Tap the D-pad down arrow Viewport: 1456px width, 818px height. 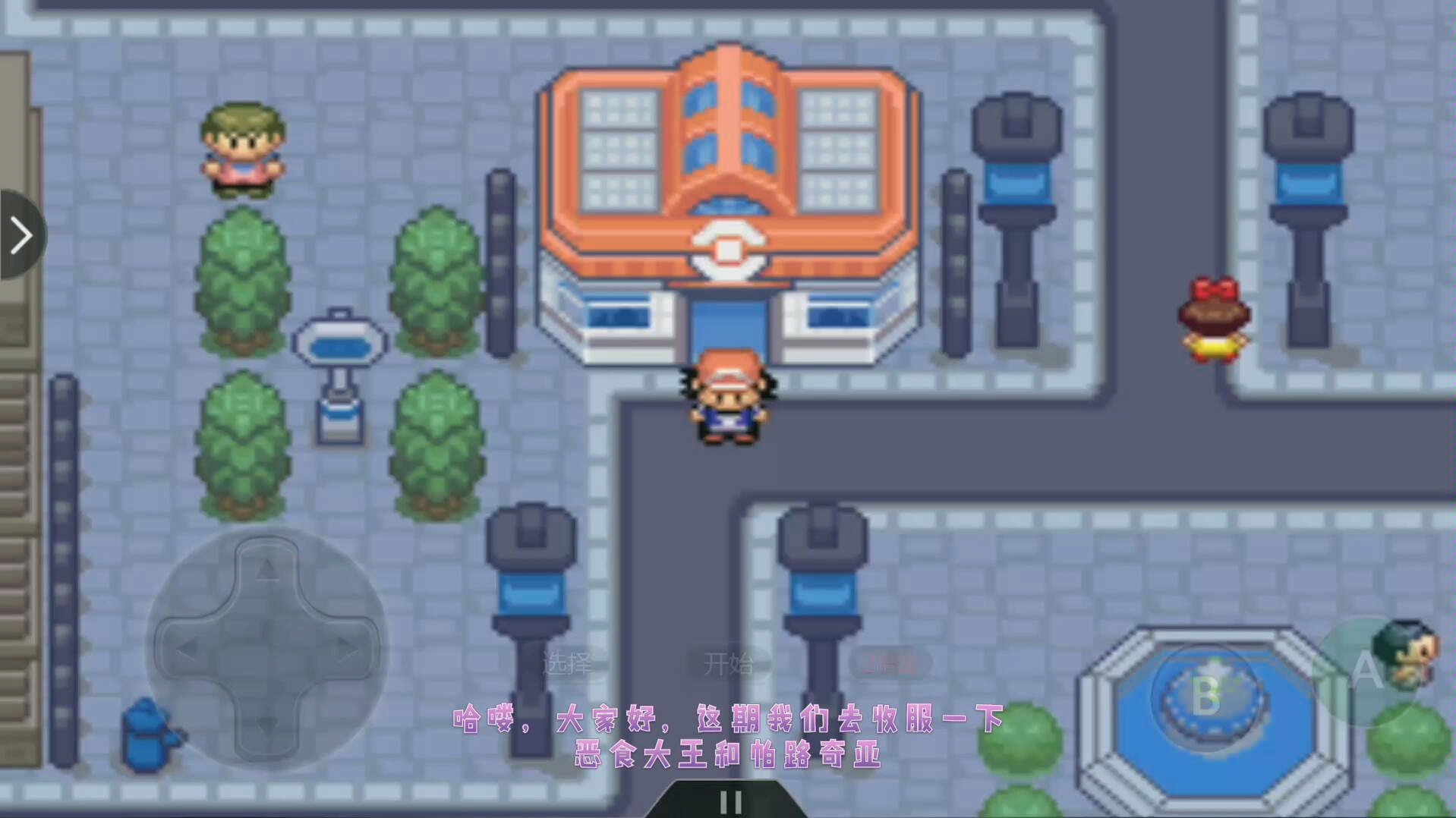[266, 726]
